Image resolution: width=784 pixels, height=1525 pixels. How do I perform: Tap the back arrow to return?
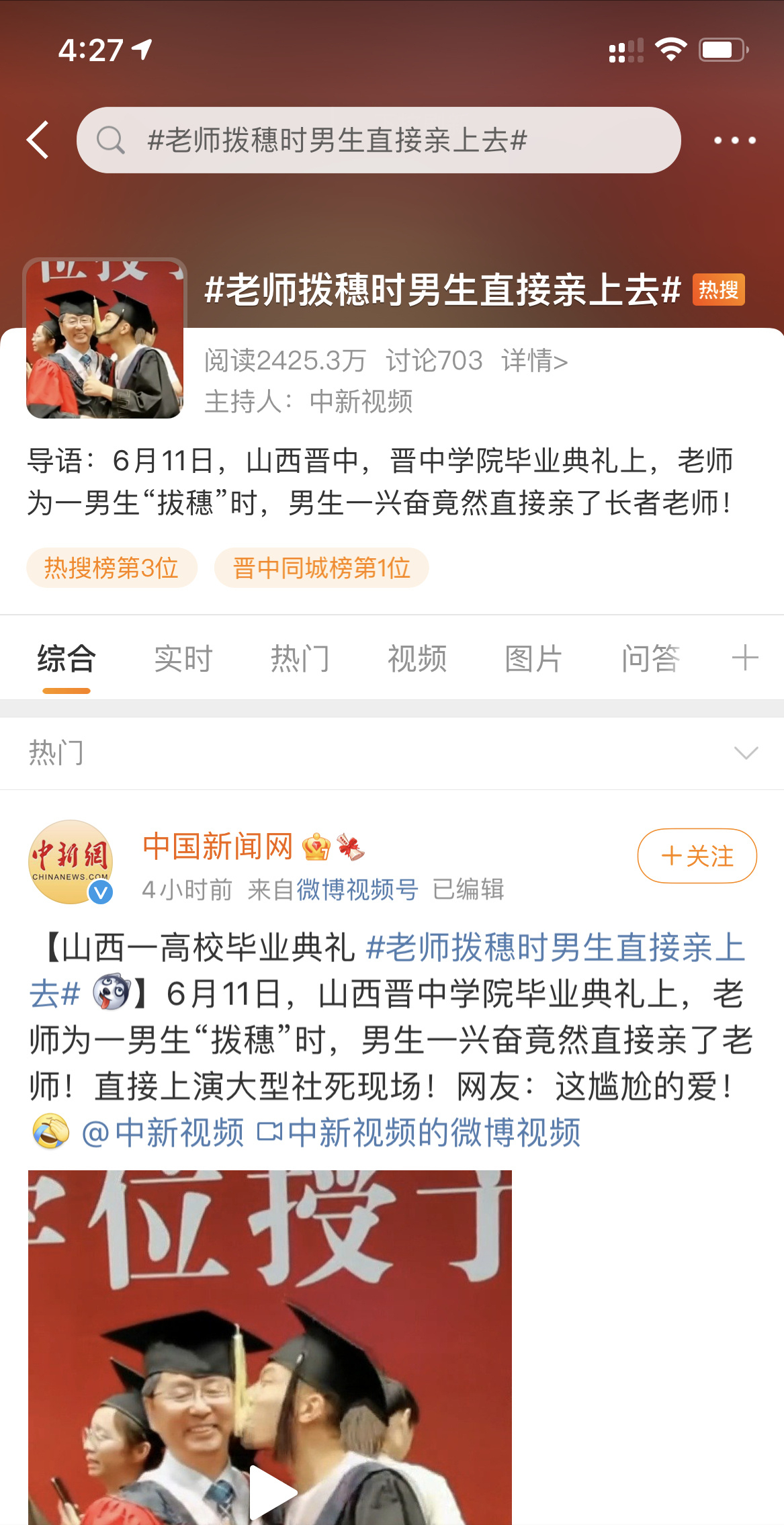click(38, 140)
